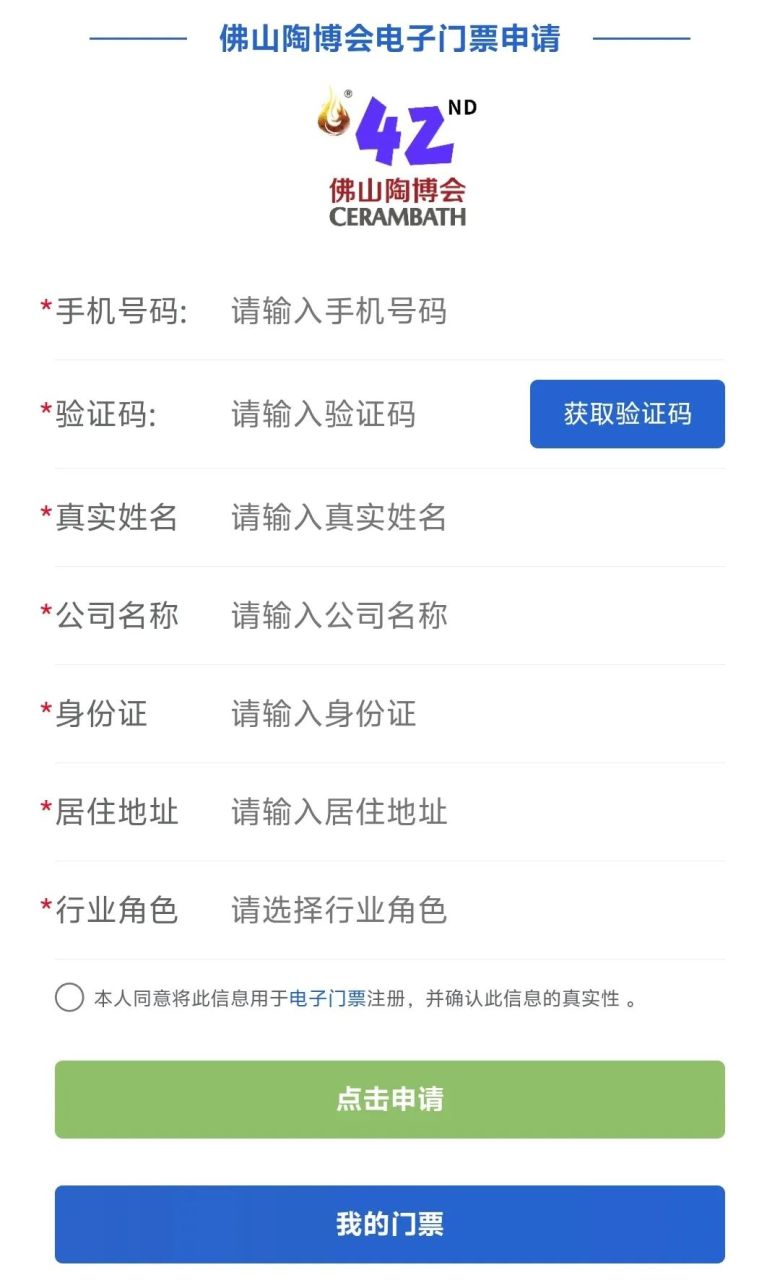
Task: Tap 获取验证码 to get a code
Action: (x=627, y=414)
